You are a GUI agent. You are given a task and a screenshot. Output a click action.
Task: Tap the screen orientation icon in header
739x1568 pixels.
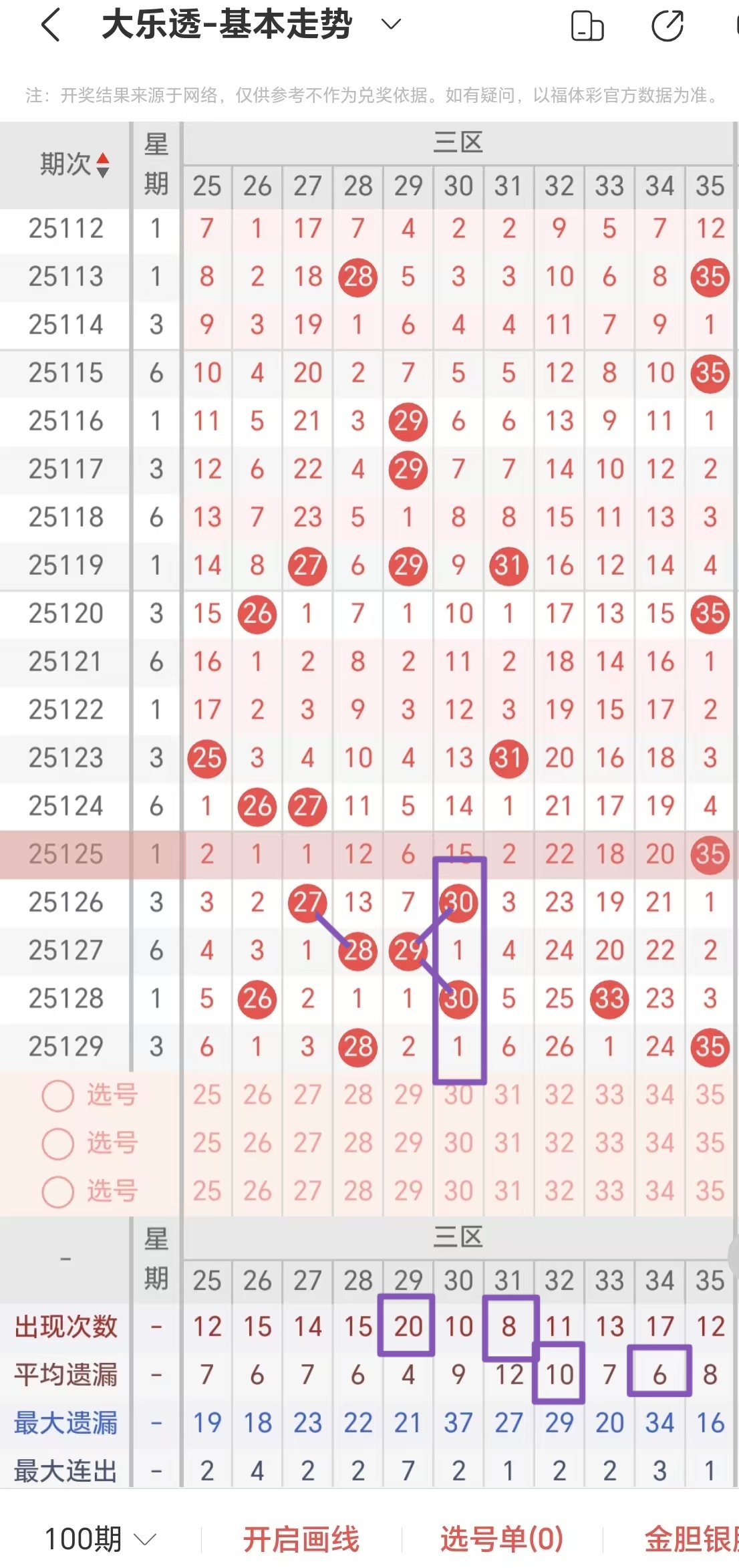[x=587, y=27]
